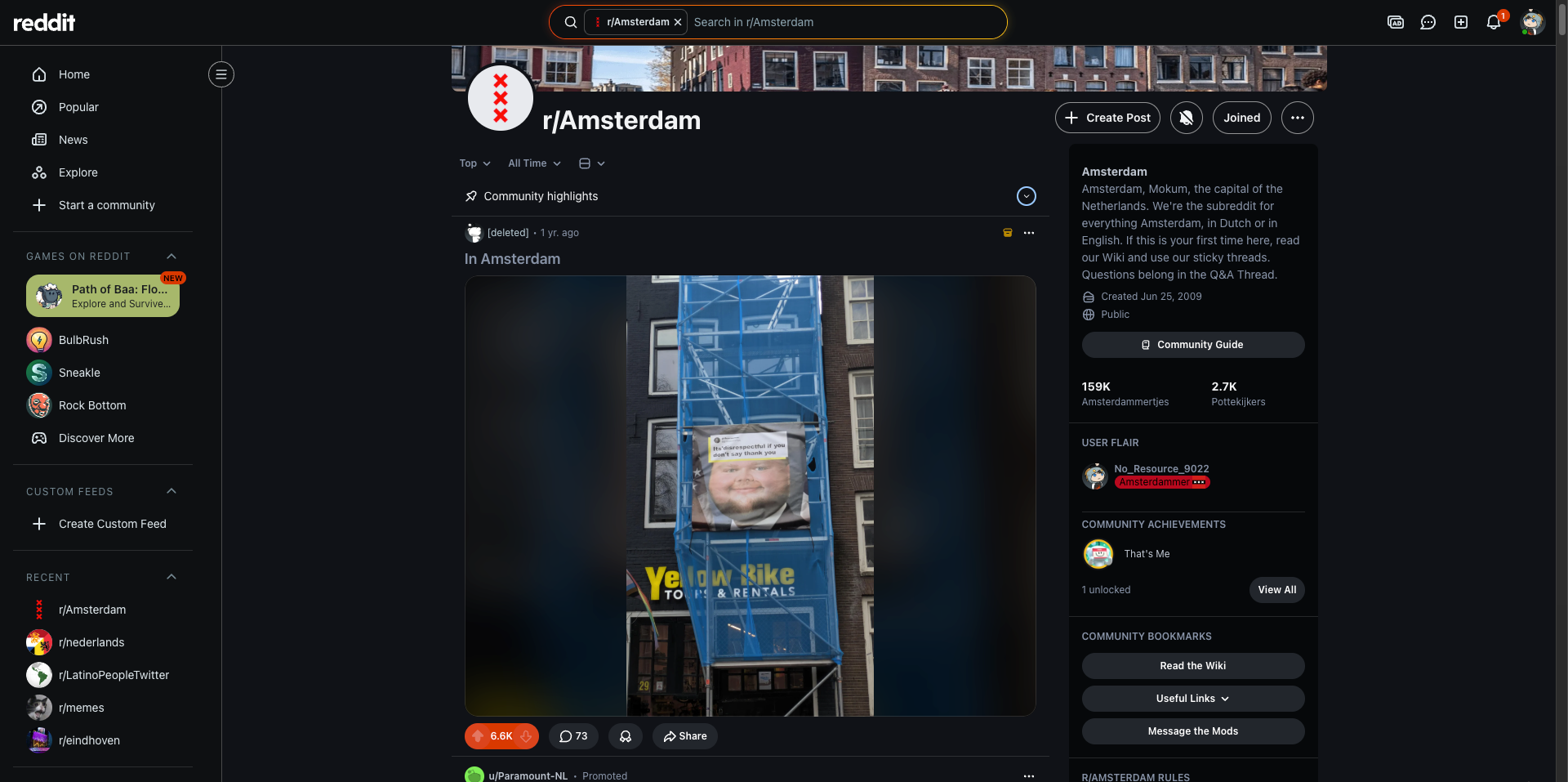Expand Community highlights
The image size is (1568, 782).
pyautogui.click(x=1027, y=196)
